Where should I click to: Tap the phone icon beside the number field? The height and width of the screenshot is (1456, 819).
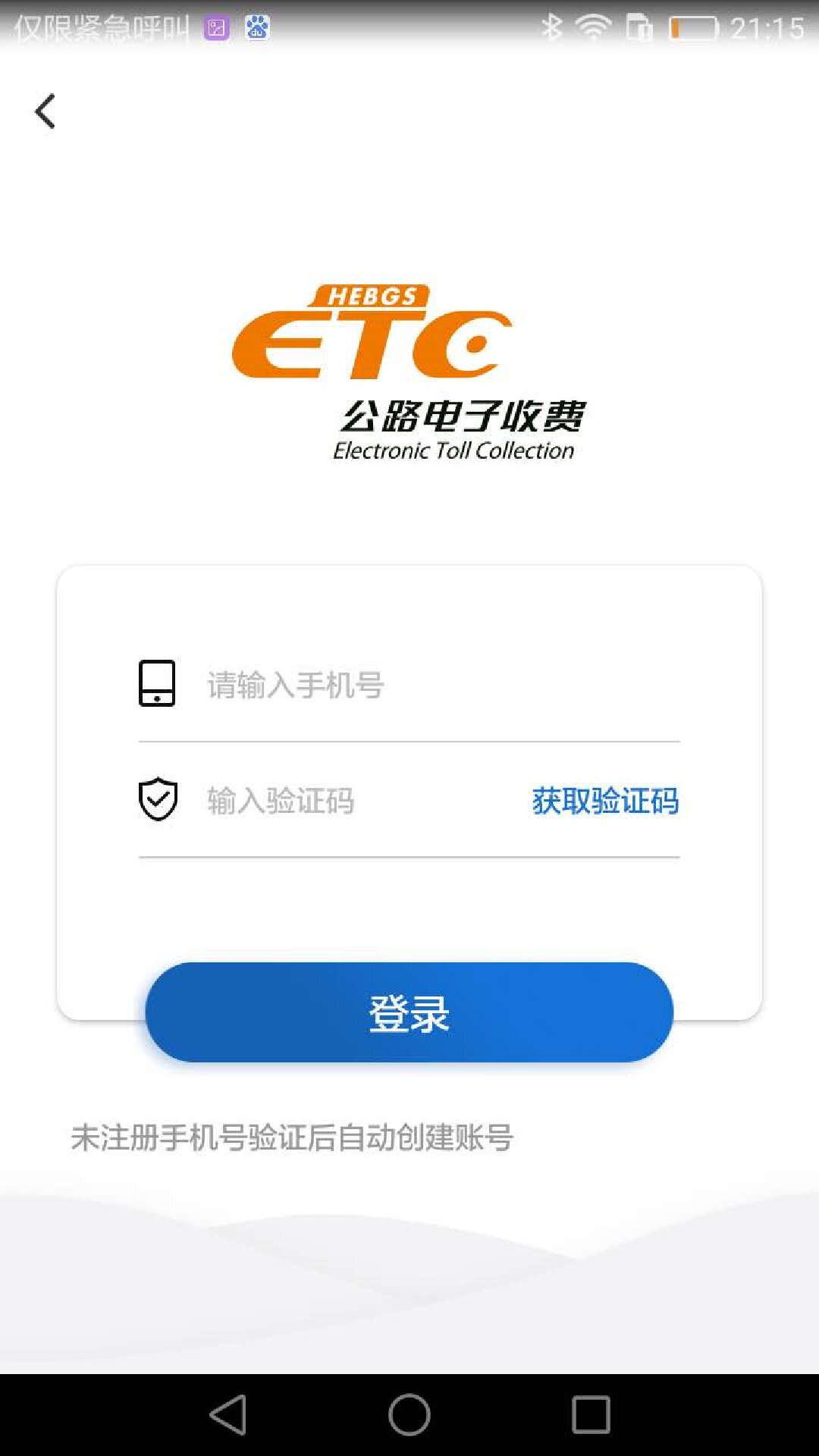click(157, 685)
